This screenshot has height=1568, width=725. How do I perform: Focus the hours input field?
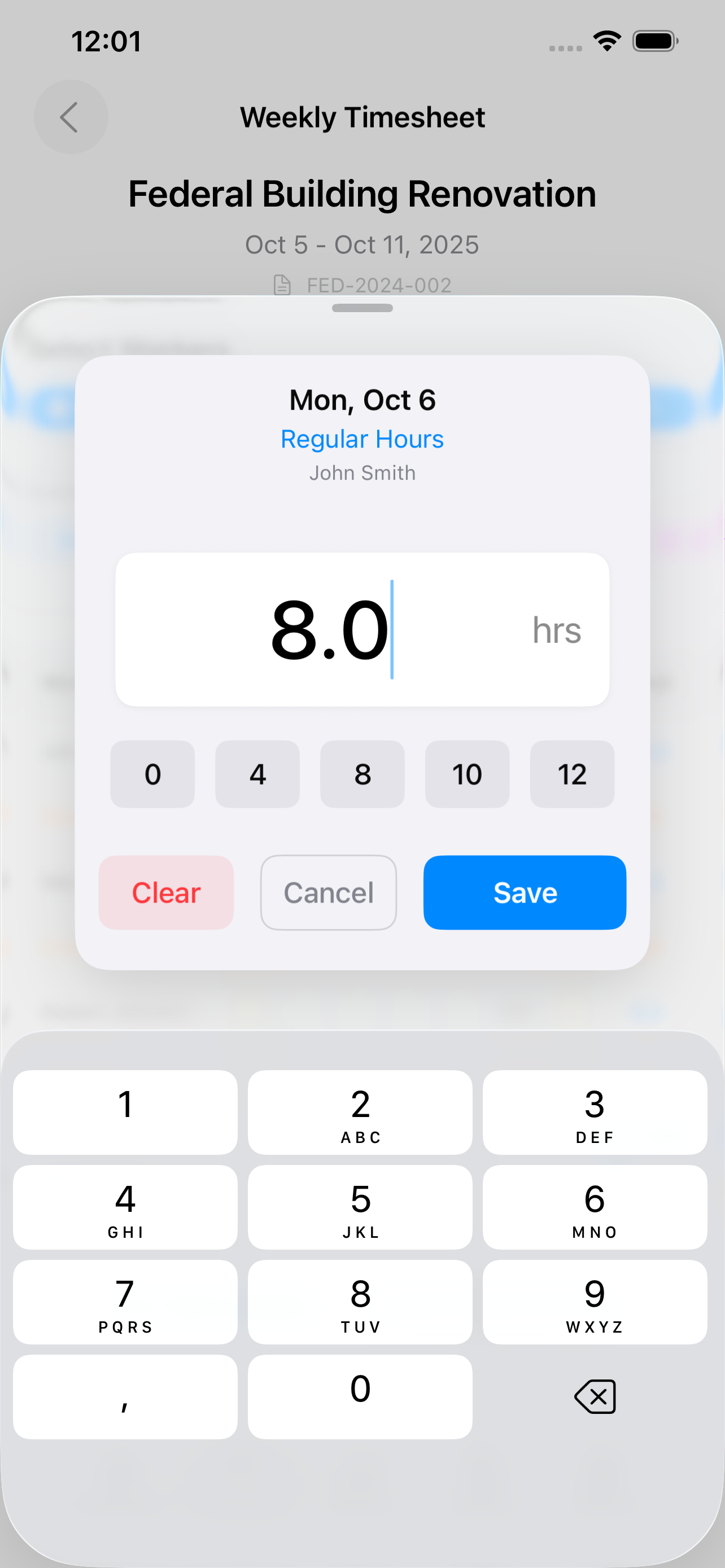(361, 629)
